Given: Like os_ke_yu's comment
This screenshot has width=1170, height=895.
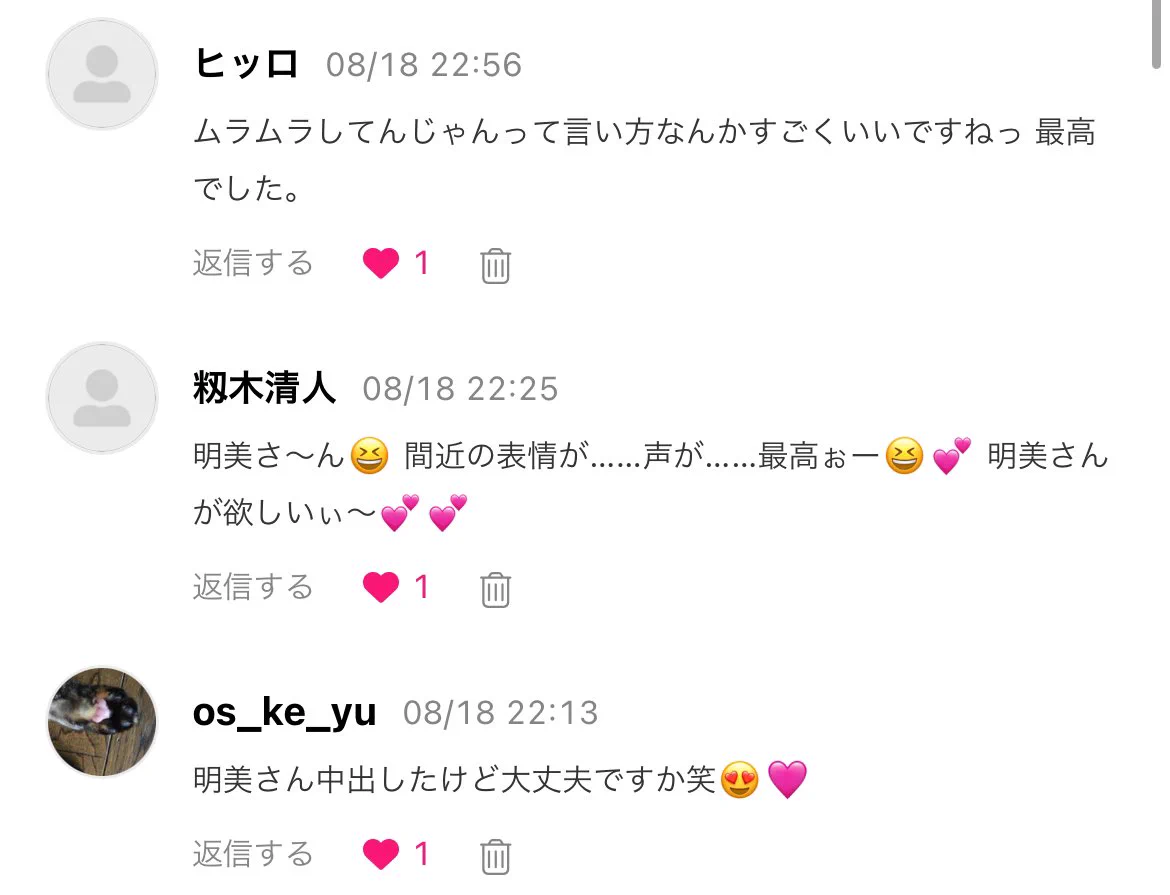Looking at the screenshot, I should pos(381,856).
